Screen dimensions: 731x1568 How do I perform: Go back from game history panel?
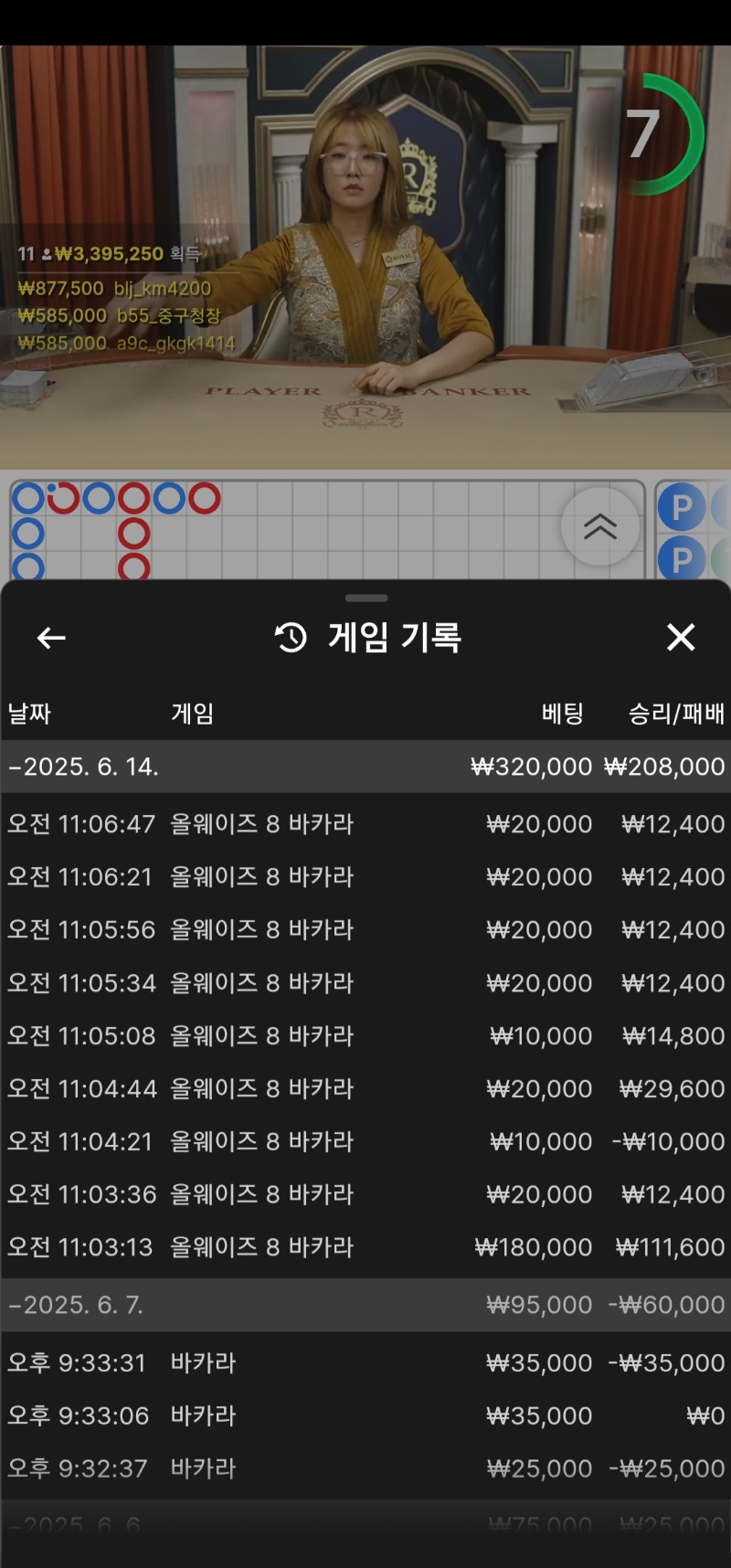[x=51, y=638]
